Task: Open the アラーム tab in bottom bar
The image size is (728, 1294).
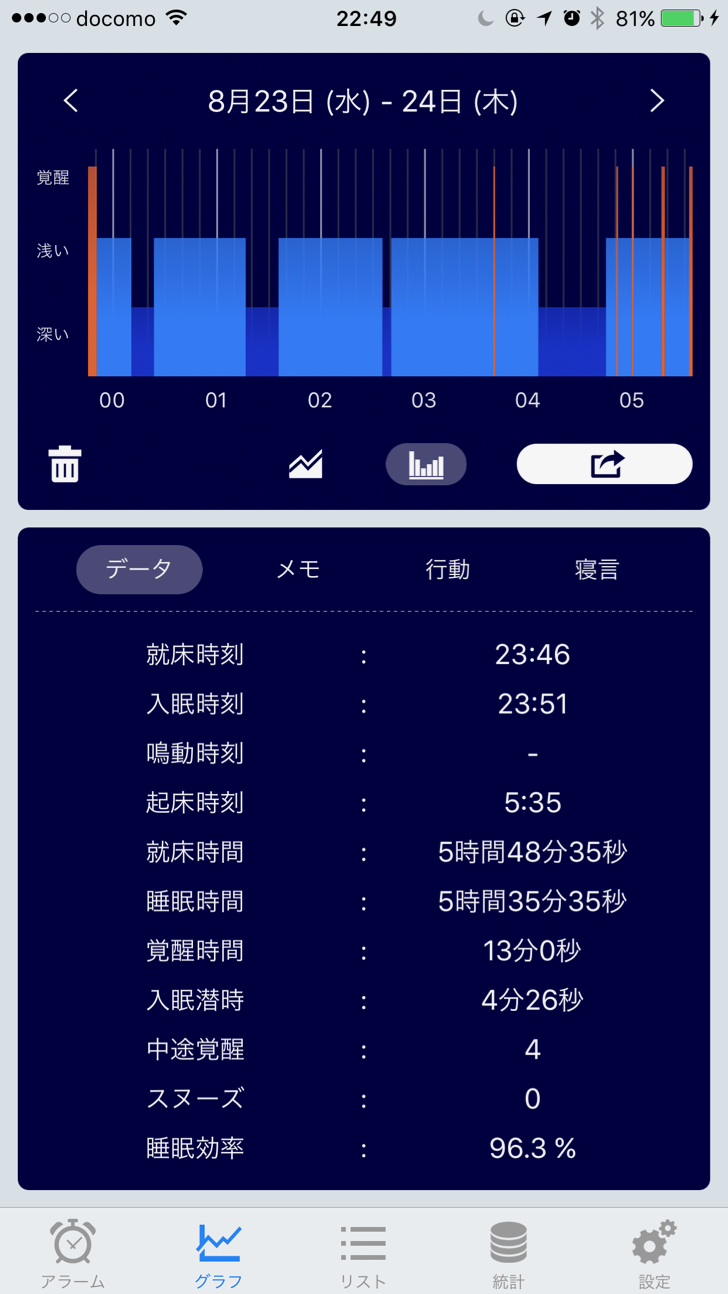Action: (73, 1253)
